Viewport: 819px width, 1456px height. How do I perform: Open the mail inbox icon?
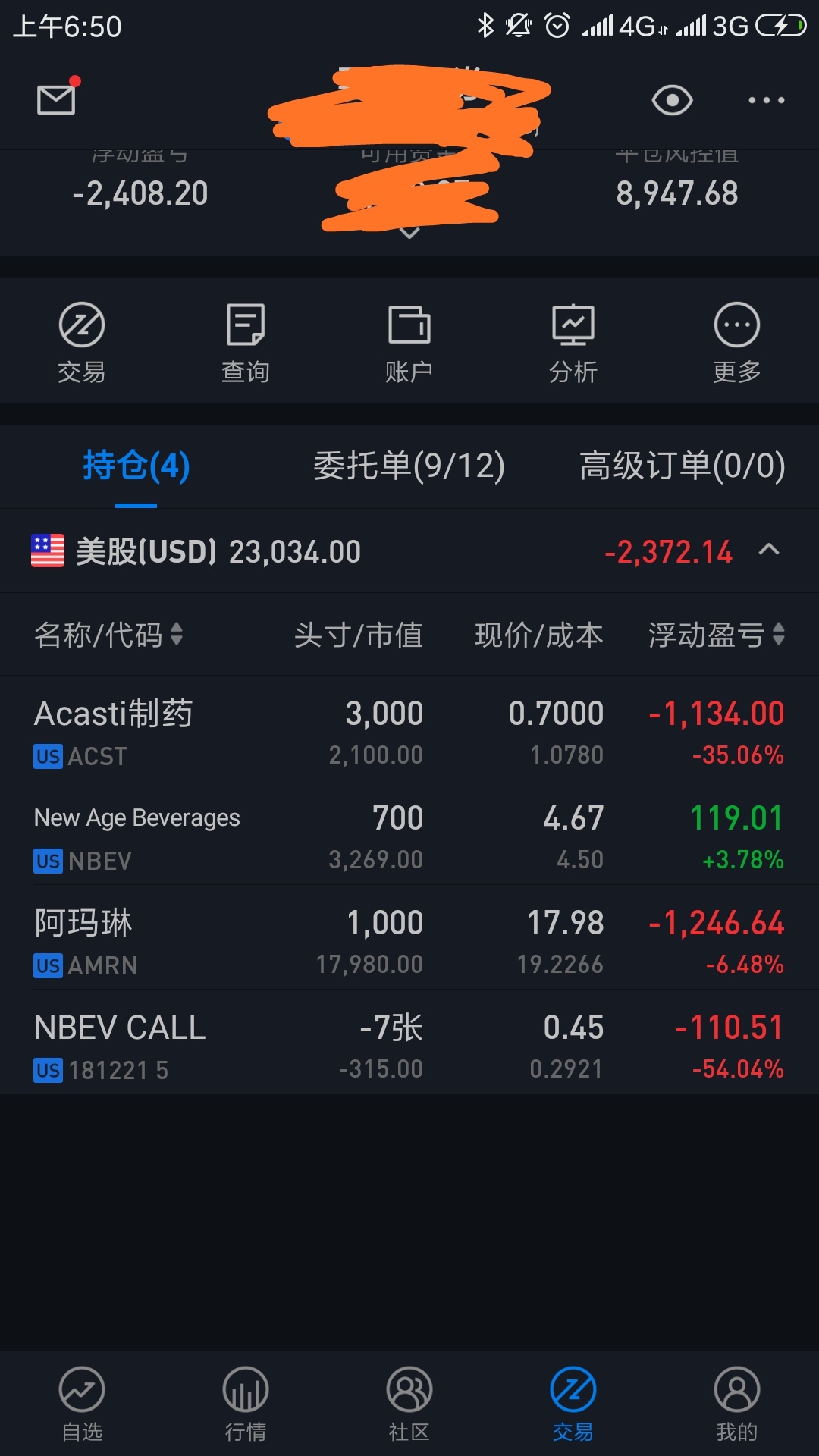coord(57,99)
